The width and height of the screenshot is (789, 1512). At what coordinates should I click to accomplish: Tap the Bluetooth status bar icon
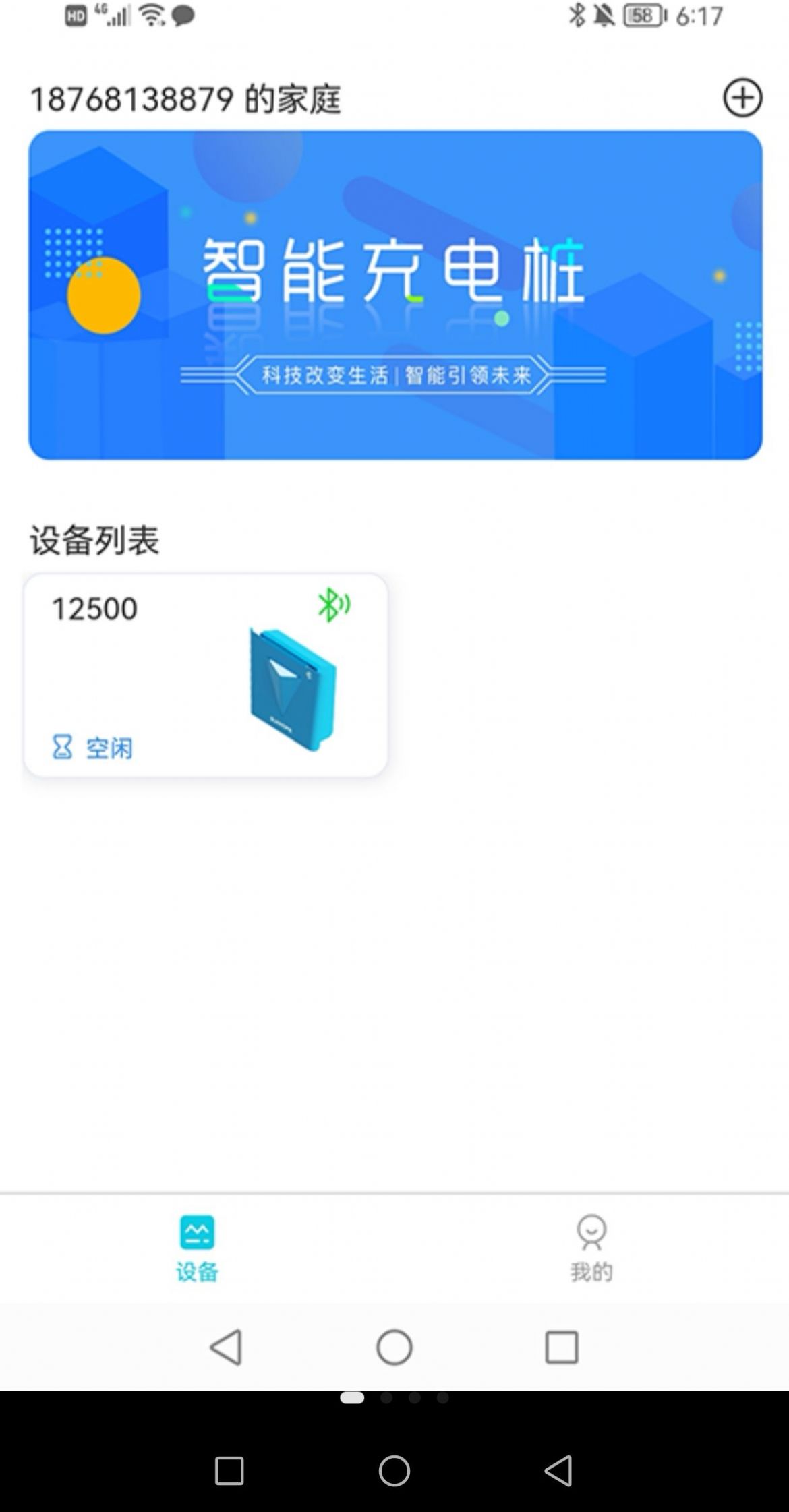[577, 15]
